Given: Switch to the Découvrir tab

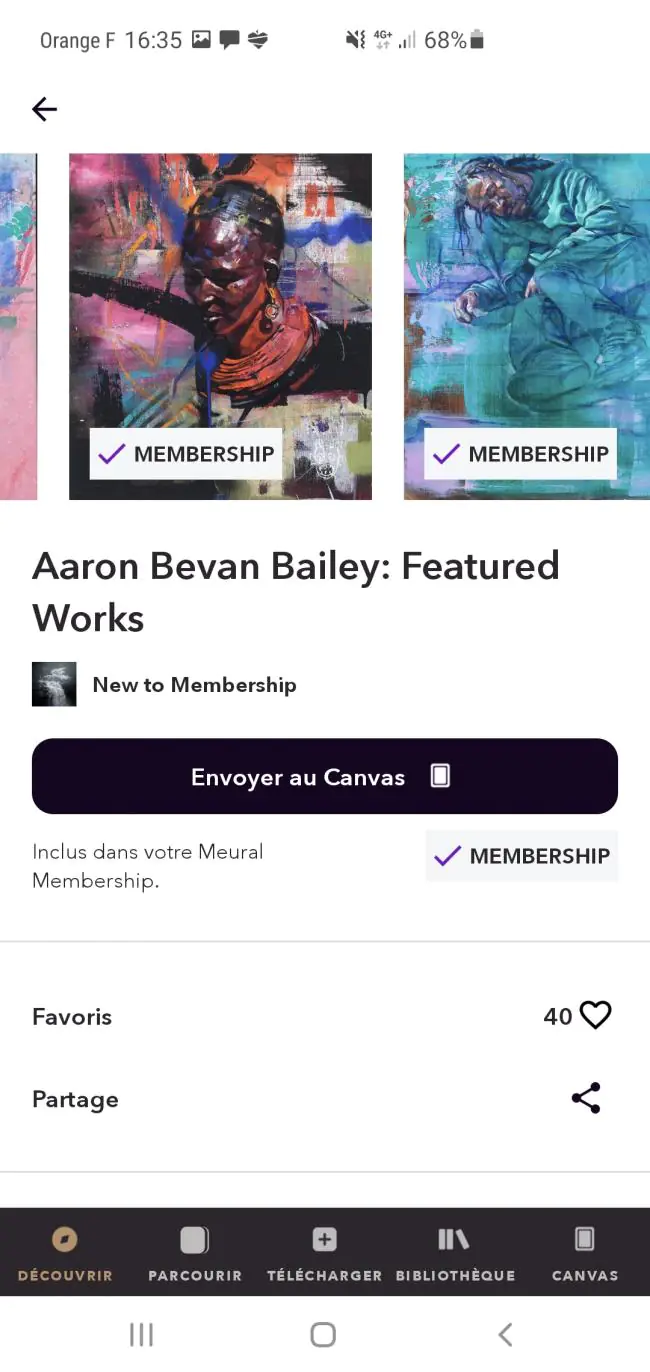Looking at the screenshot, I should 65,1253.
